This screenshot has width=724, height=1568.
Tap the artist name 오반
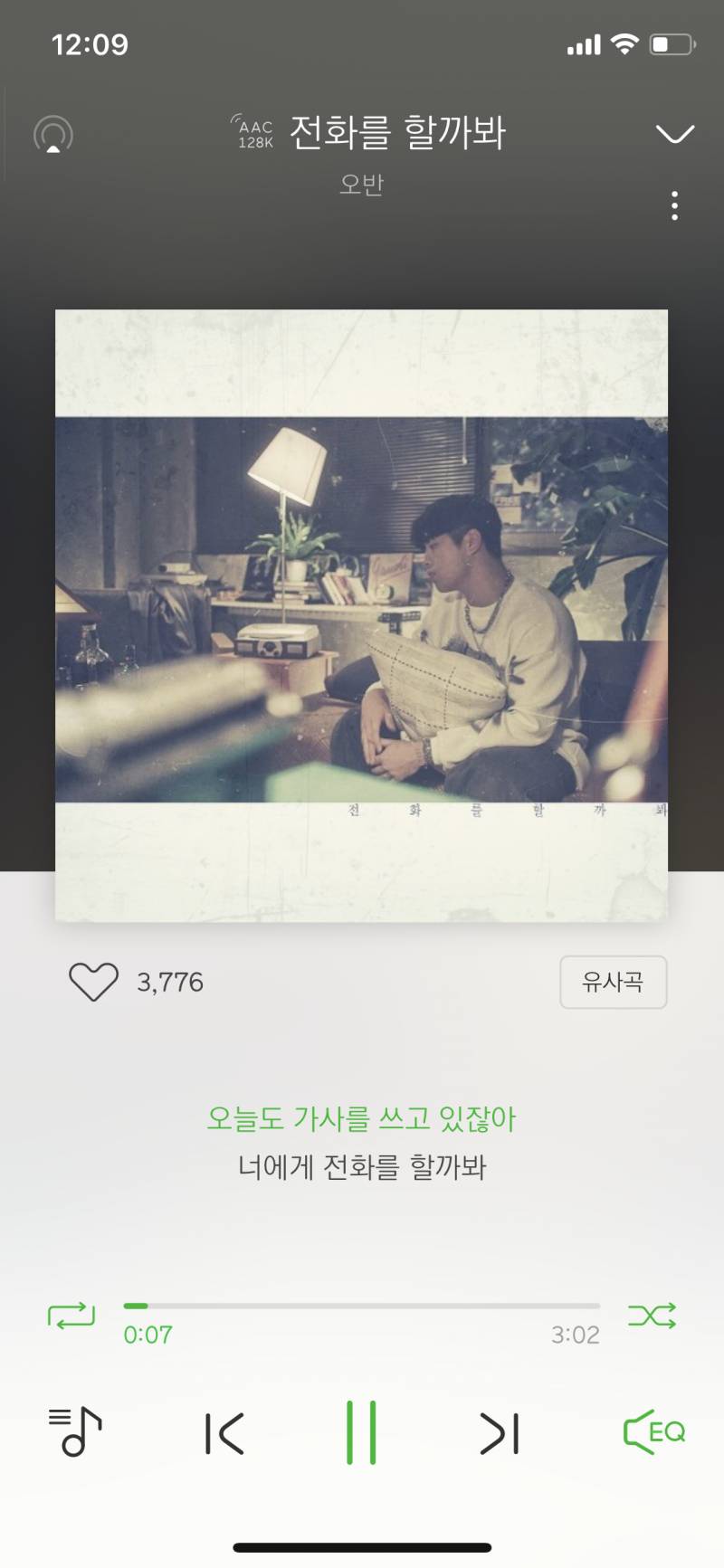tap(362, 185)
